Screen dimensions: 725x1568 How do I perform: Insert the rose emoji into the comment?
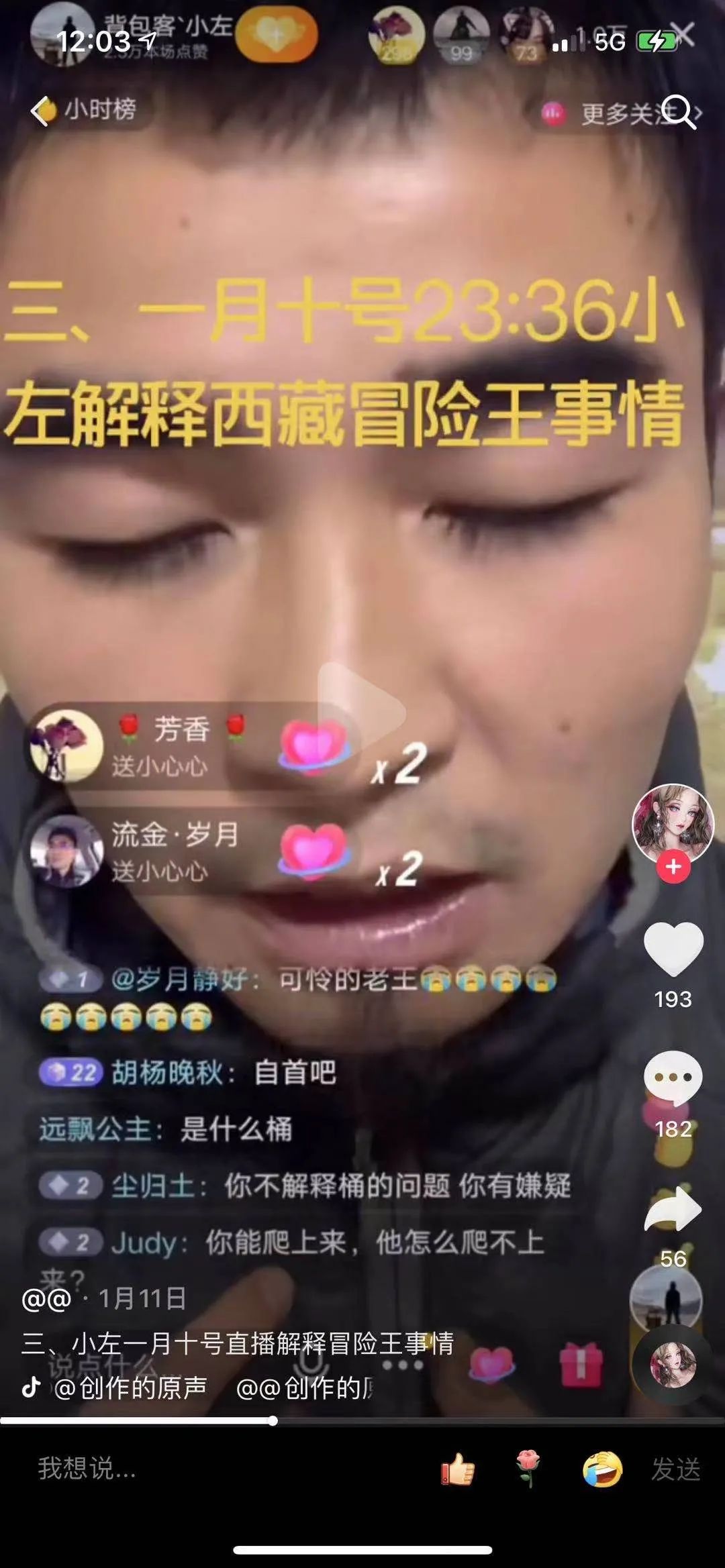click(x=529, y=1469)
